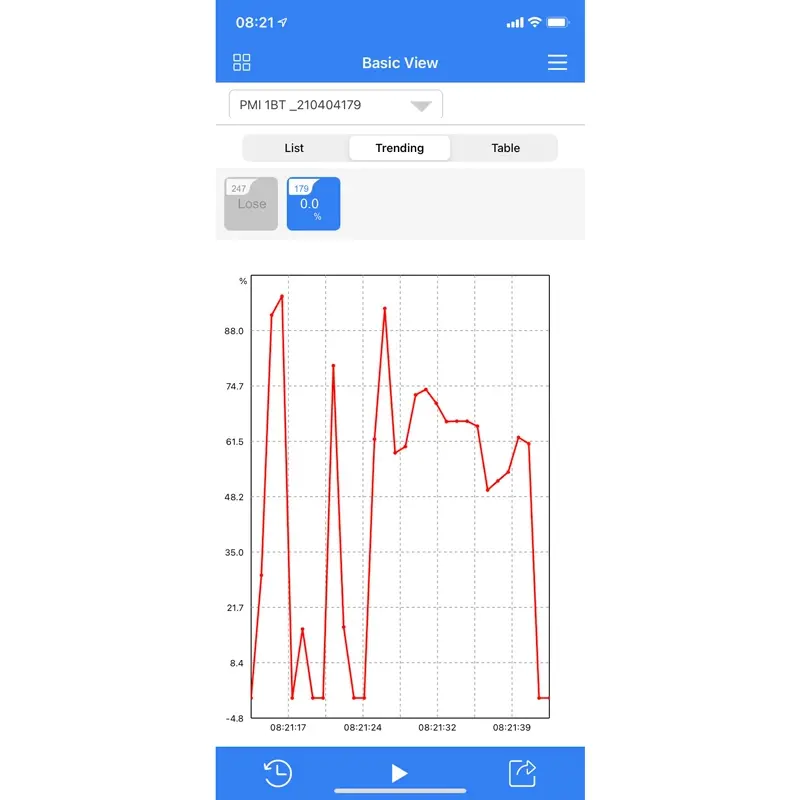Open the grid view icon
Viewport: 800px width, 800px height.
(242, 63)
